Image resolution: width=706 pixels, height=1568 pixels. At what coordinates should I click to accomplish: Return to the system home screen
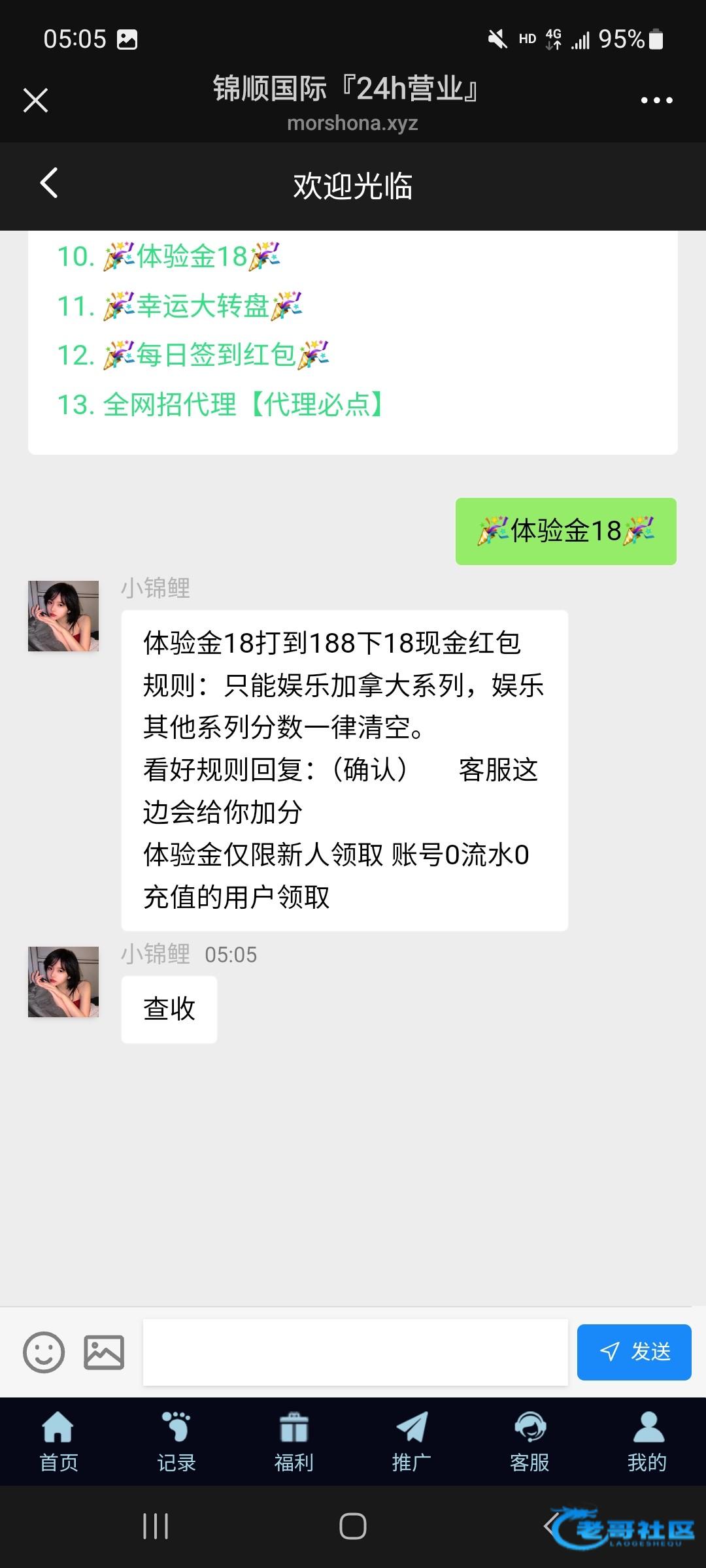tap(353, 1526)
